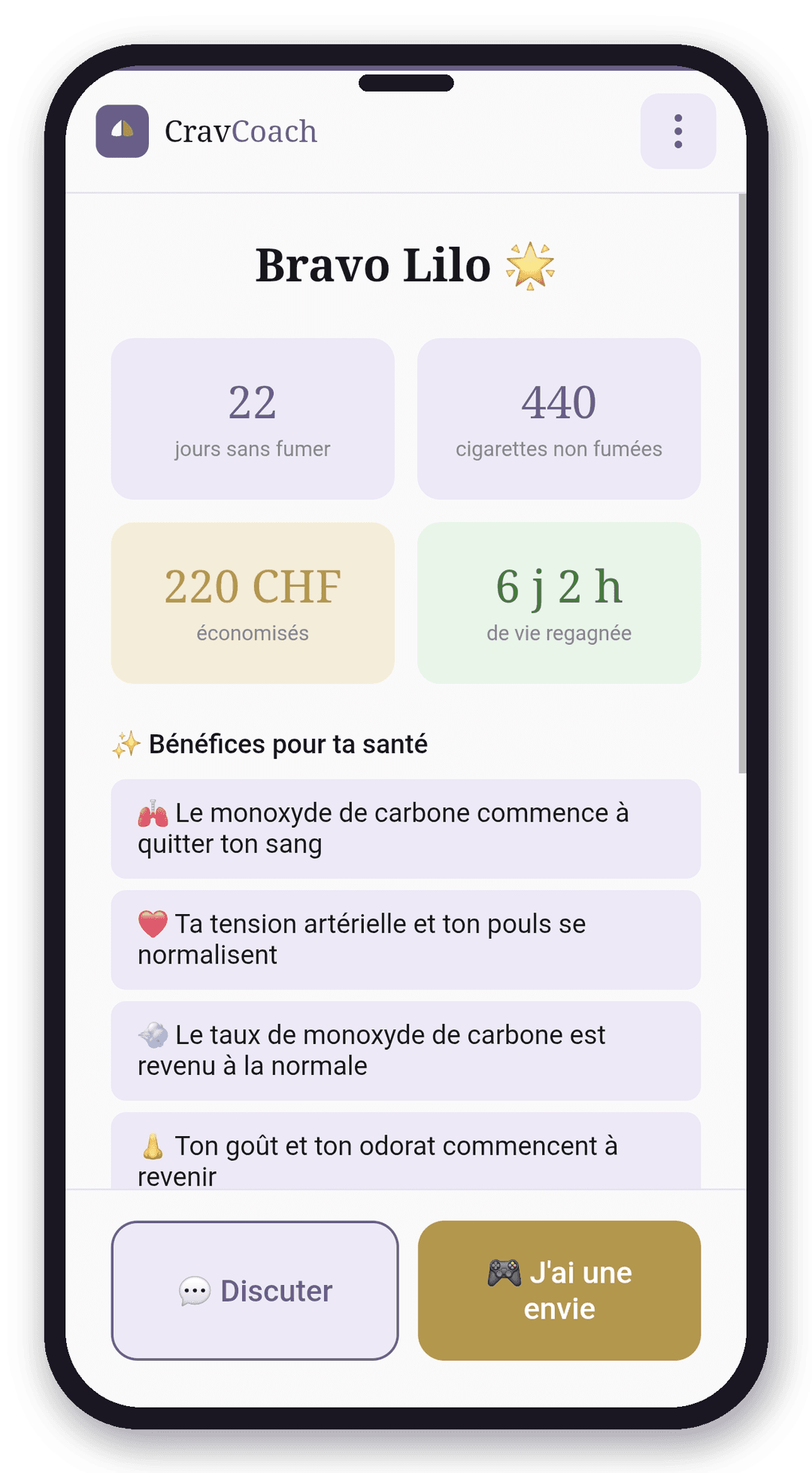Open the three-dot overflow menu
The width and height of the screenshot is (812, 1473).
pos(677,131)
